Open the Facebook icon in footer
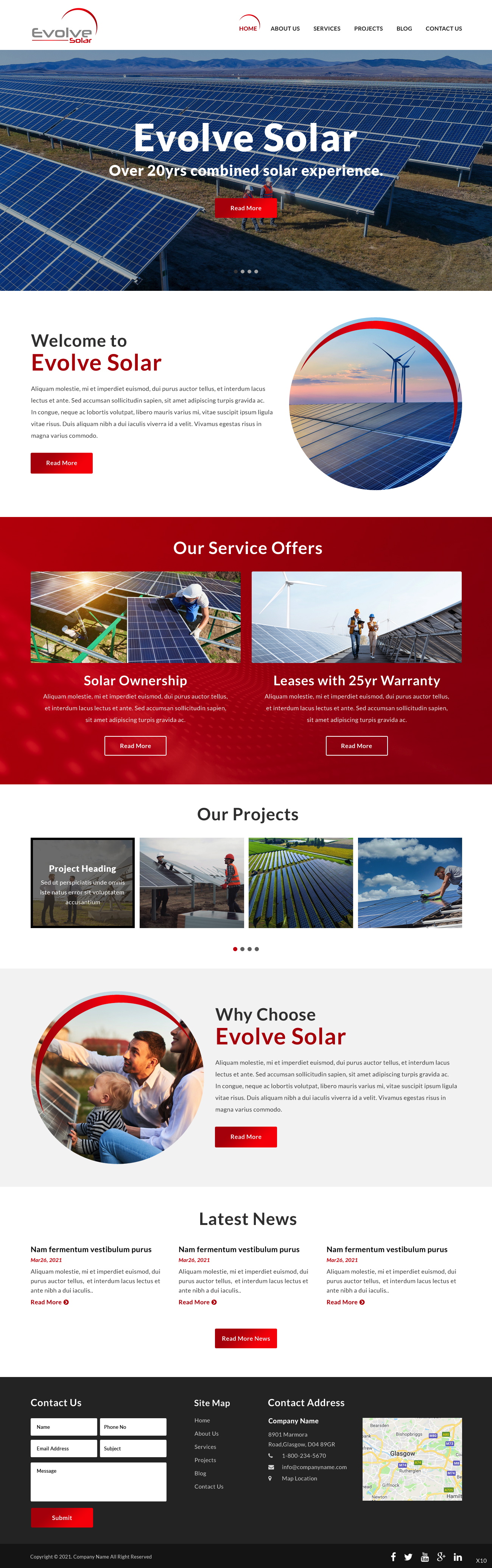Screen dimensions: 492x1568 click(x=393, y=1556)
